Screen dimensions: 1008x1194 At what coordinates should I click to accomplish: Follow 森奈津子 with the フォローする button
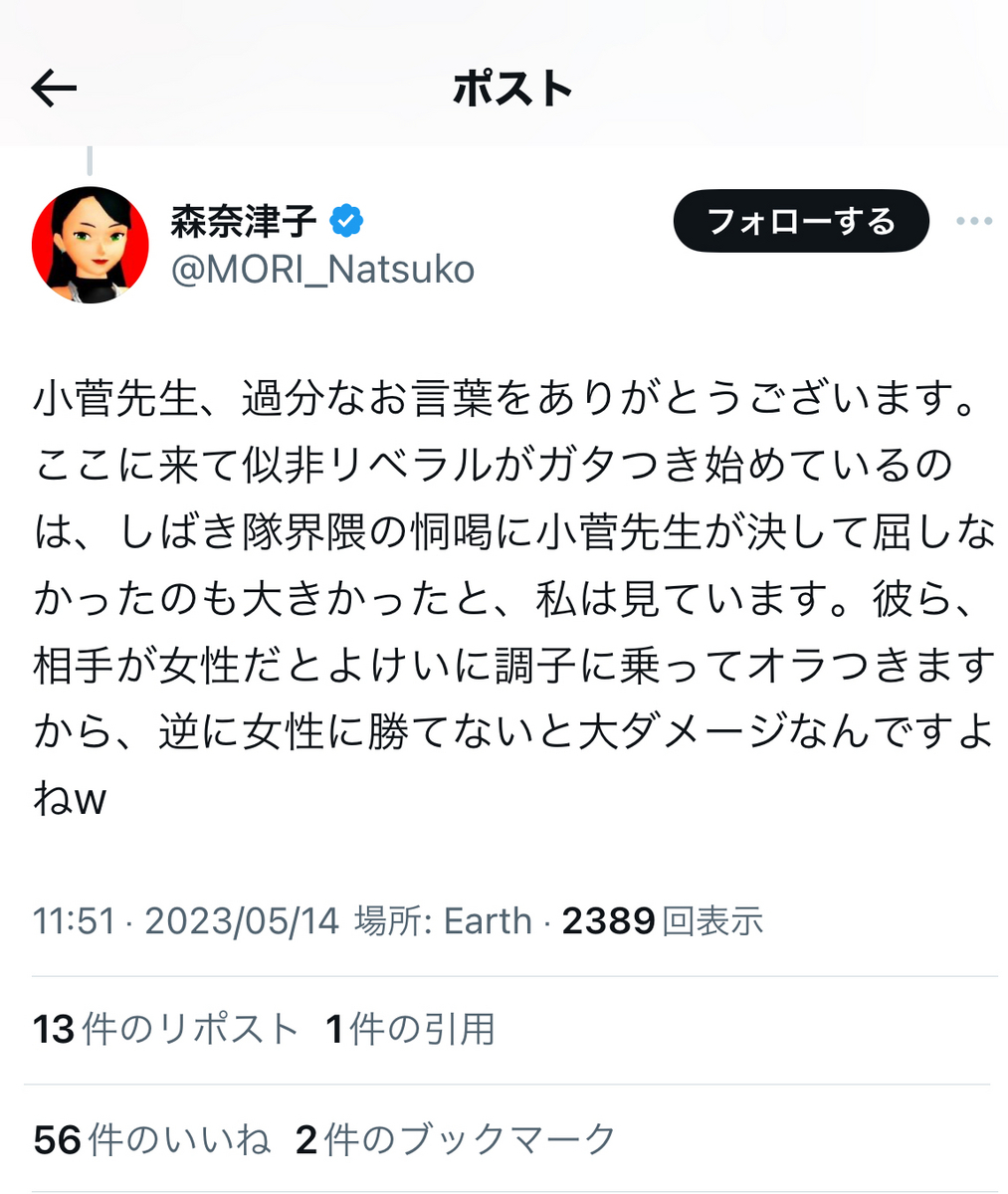coord(801,221)
